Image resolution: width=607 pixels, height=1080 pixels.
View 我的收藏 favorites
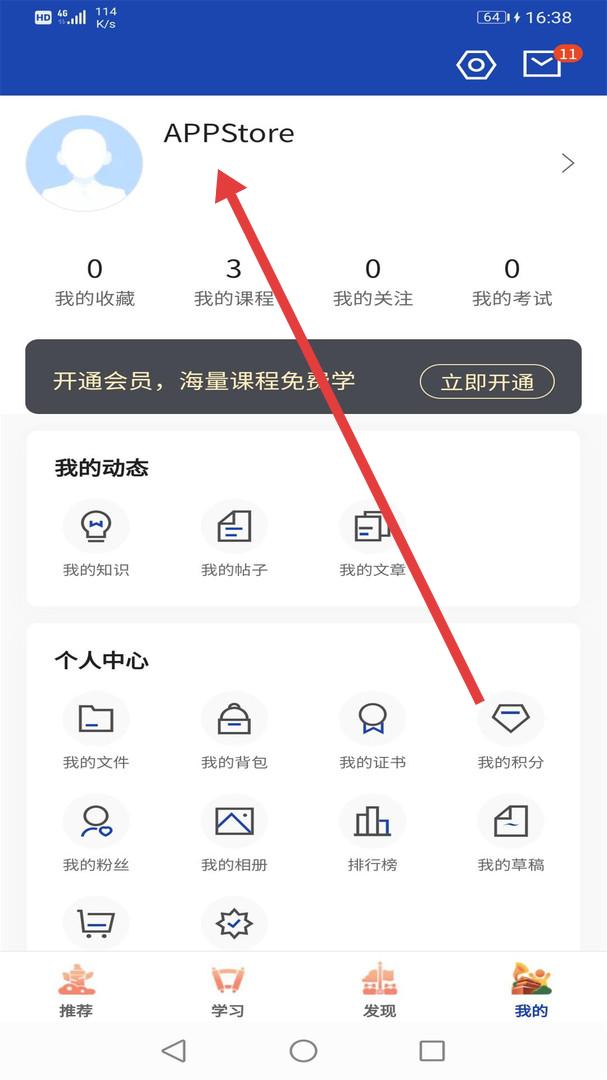coord(95,282)
